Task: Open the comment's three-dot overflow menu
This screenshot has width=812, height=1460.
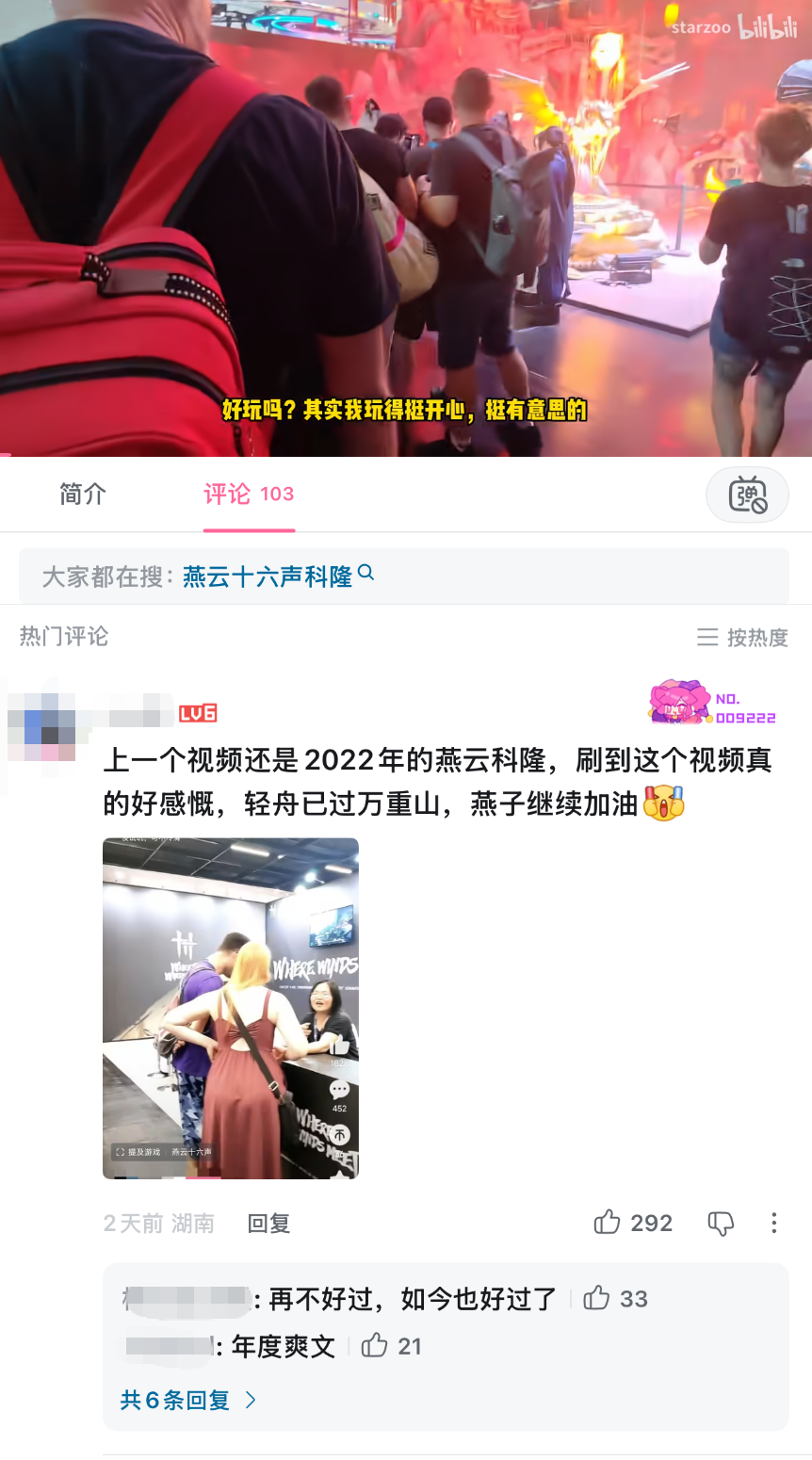Action: [x=774, y=1223]
